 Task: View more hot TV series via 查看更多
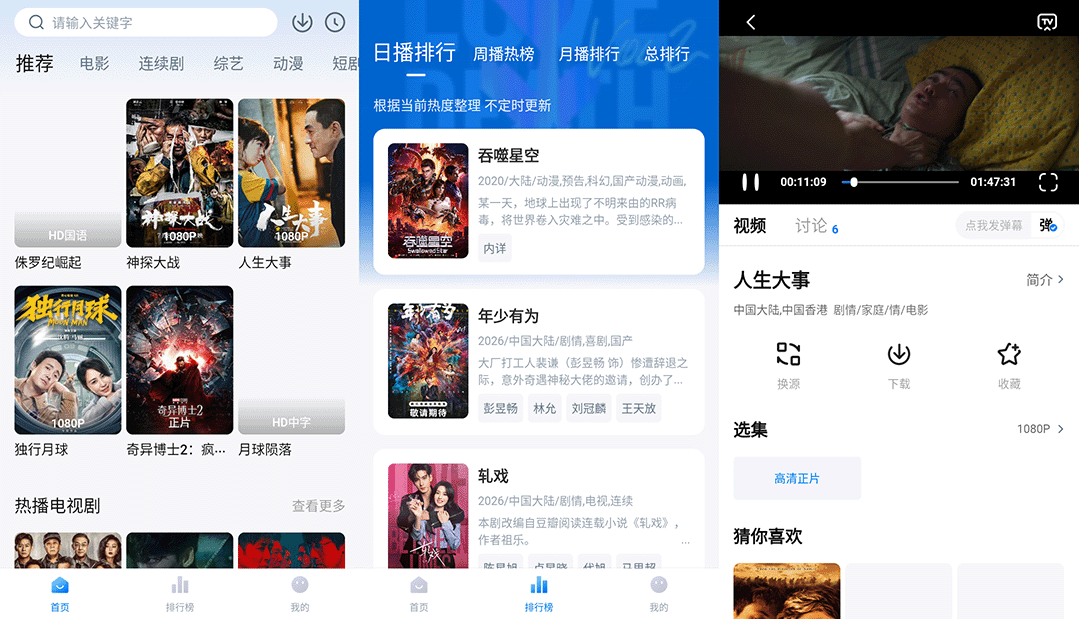(x=318, y=506)
